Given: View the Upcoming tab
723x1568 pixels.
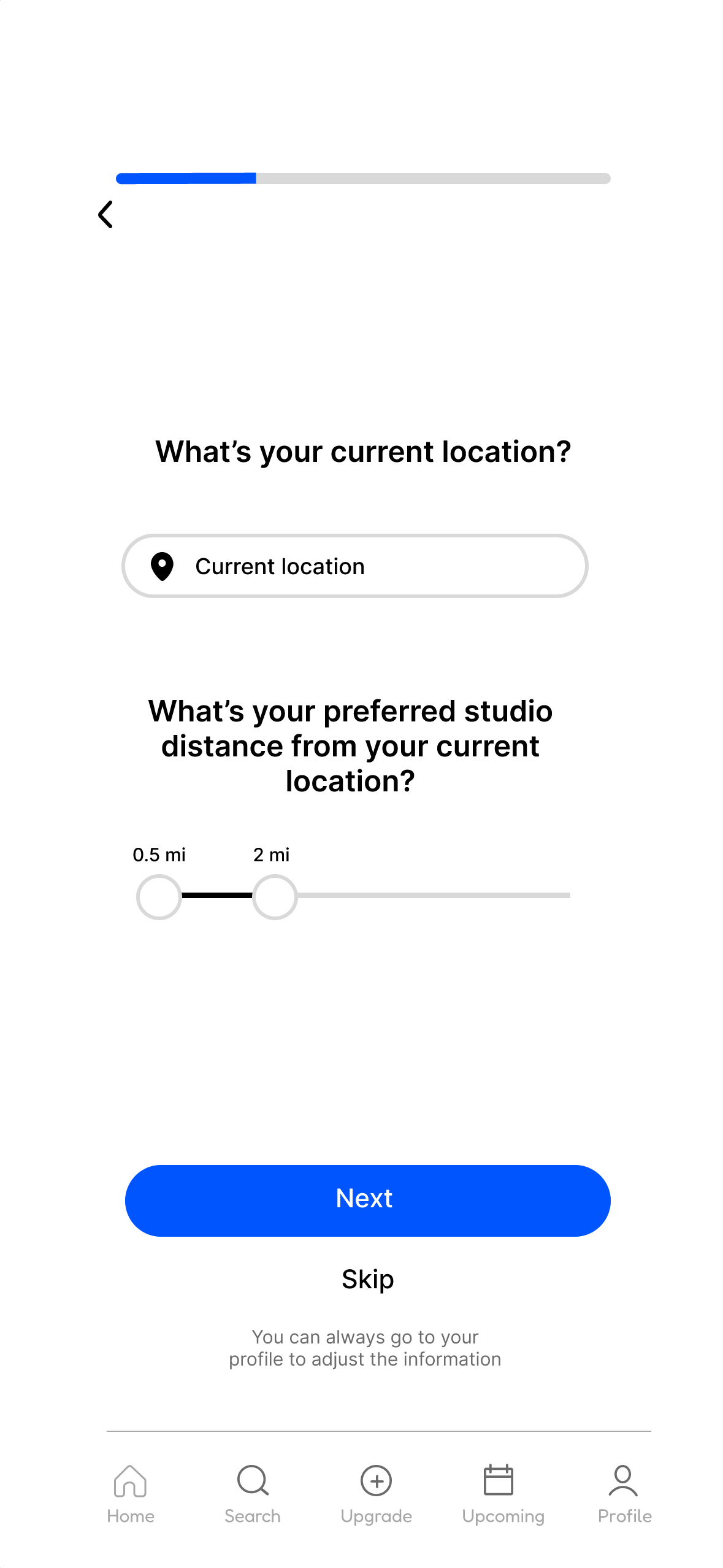Looking at the screenshot, I should coord(503,1494).
